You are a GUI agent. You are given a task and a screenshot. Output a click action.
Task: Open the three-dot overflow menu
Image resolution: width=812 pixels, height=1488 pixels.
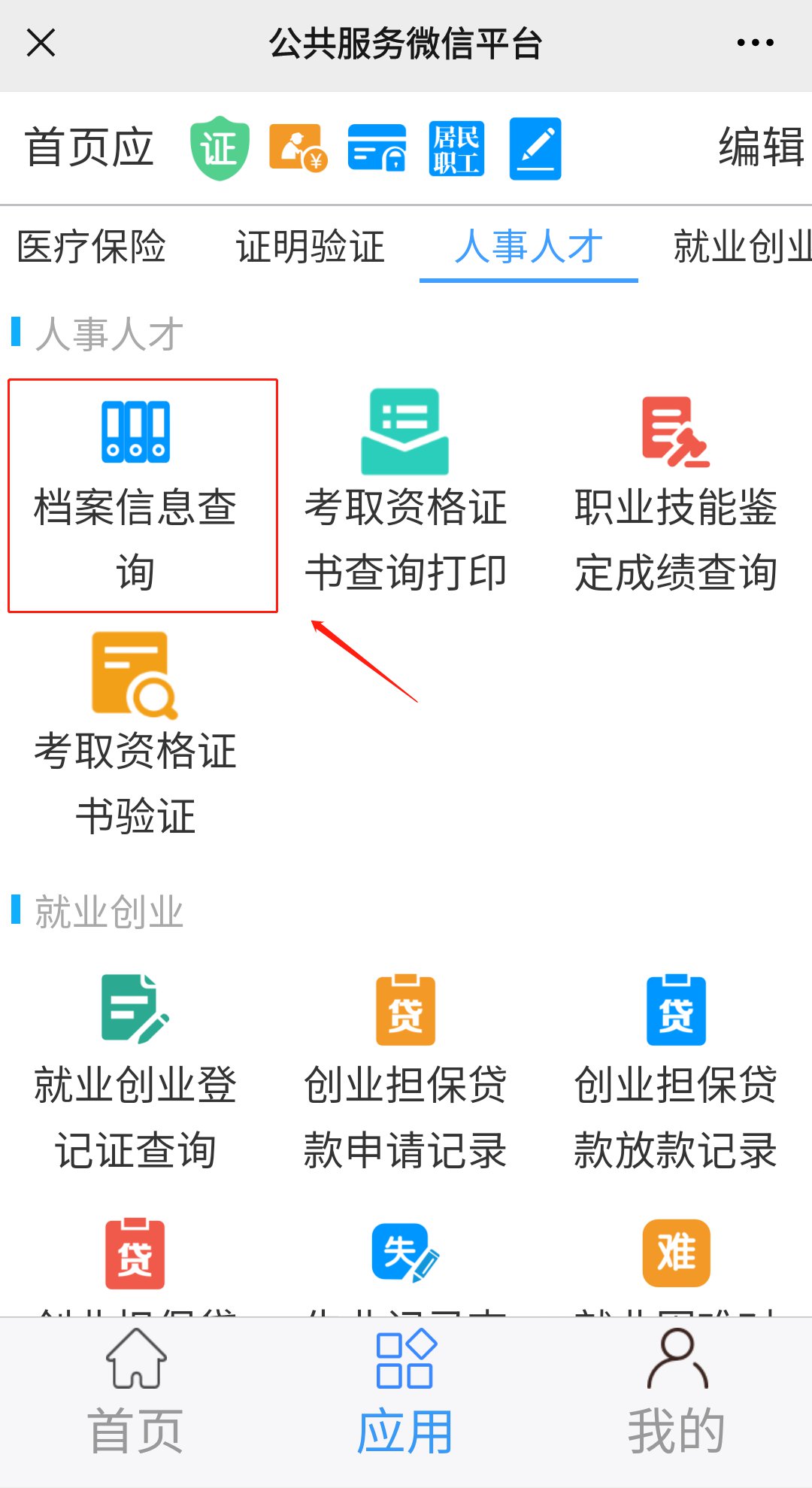pyautogui.click(x=755, y=43)
